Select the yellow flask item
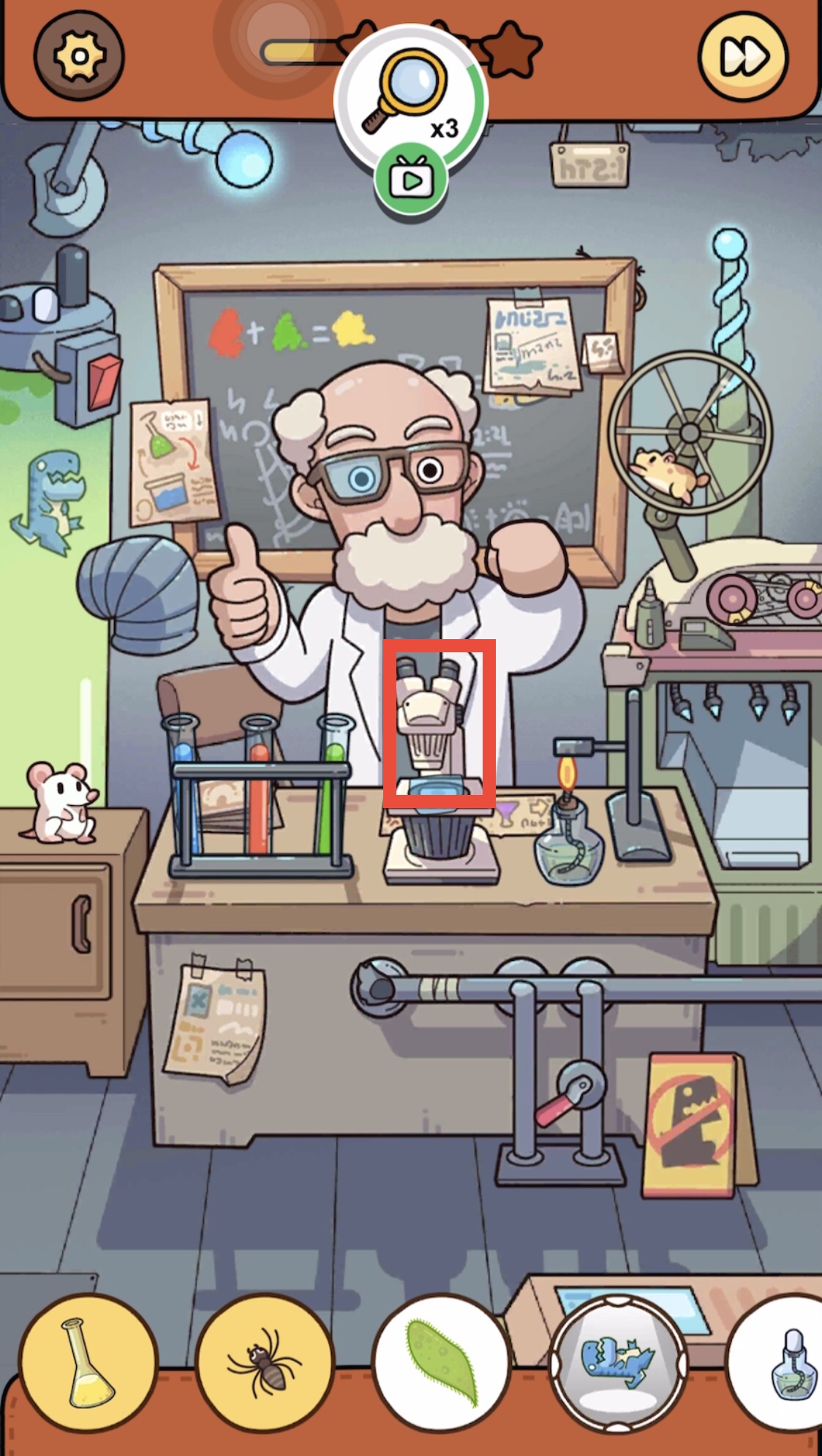This screenshot has height=1456, width=822. 88,1362
